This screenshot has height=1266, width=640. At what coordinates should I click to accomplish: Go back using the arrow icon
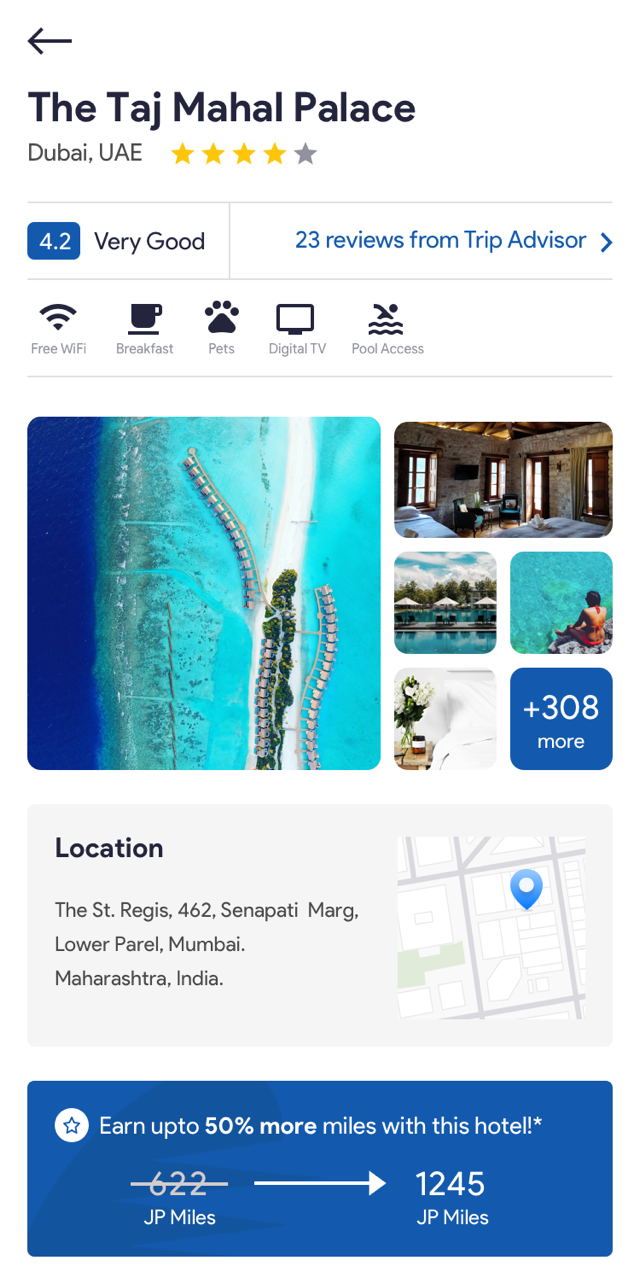[x=49, y=41]
